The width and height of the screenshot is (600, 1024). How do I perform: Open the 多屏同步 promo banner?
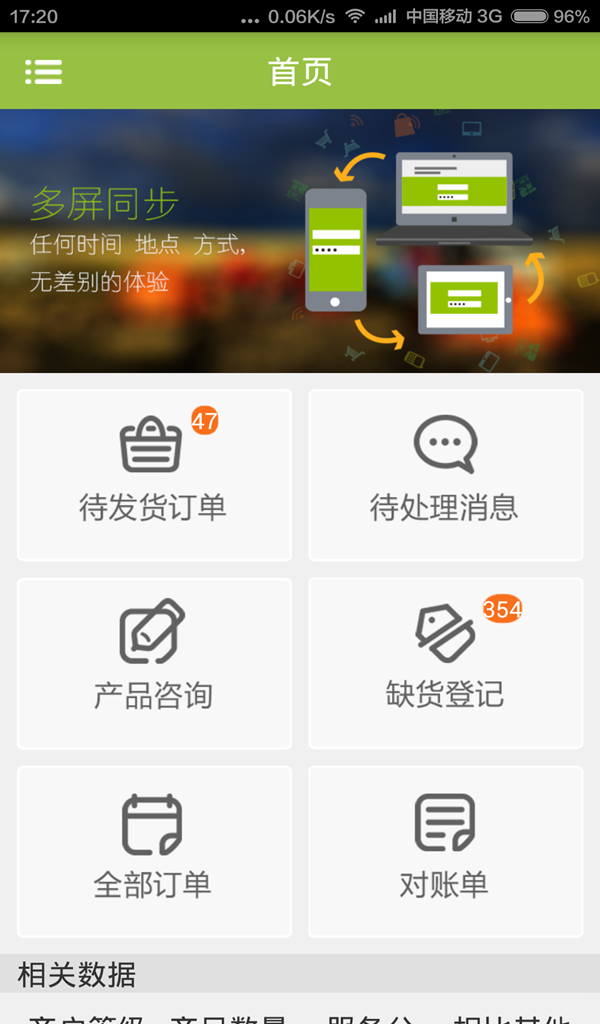click(x=300, y=240)
